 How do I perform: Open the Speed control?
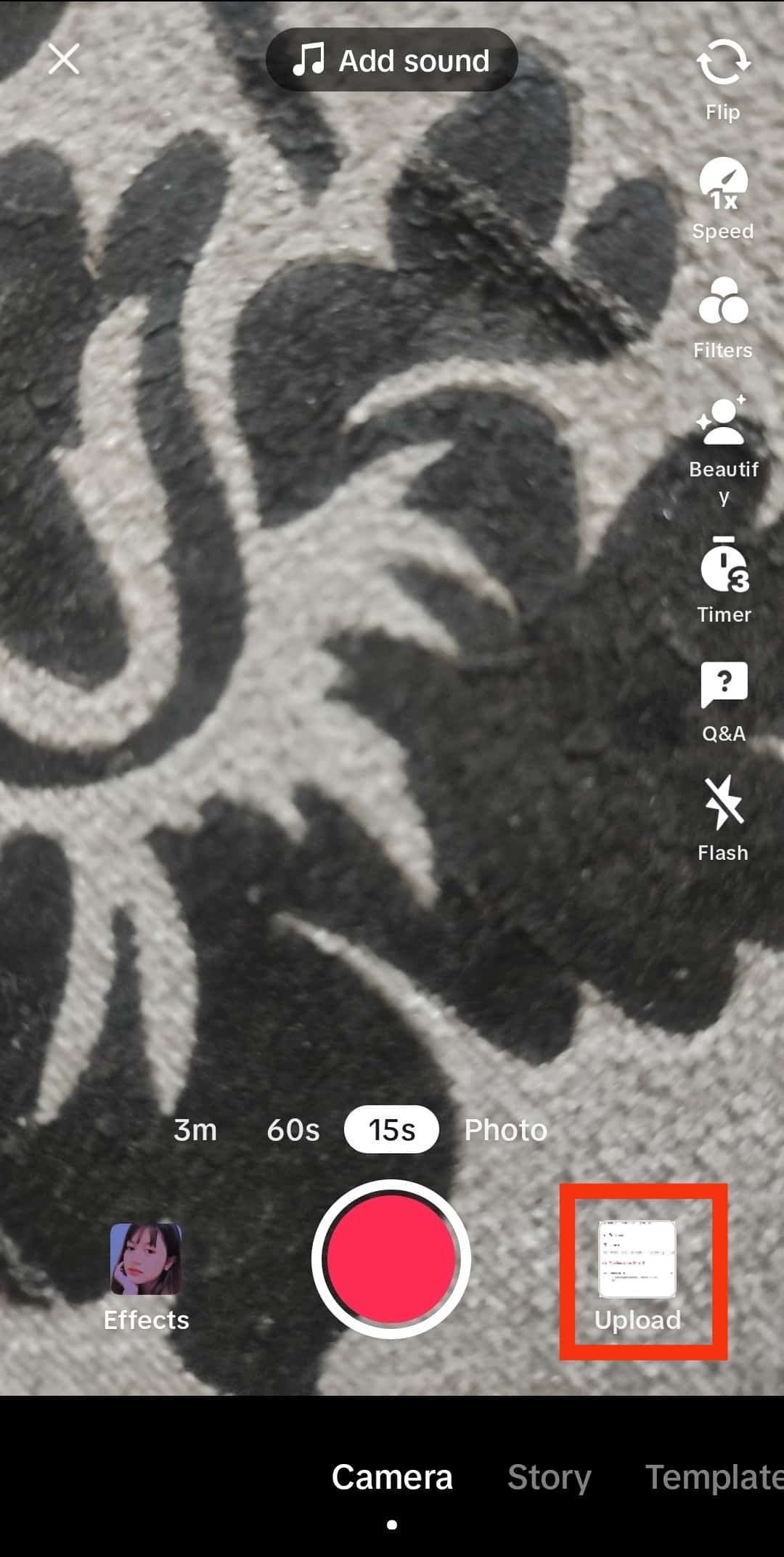pos(723,198)
